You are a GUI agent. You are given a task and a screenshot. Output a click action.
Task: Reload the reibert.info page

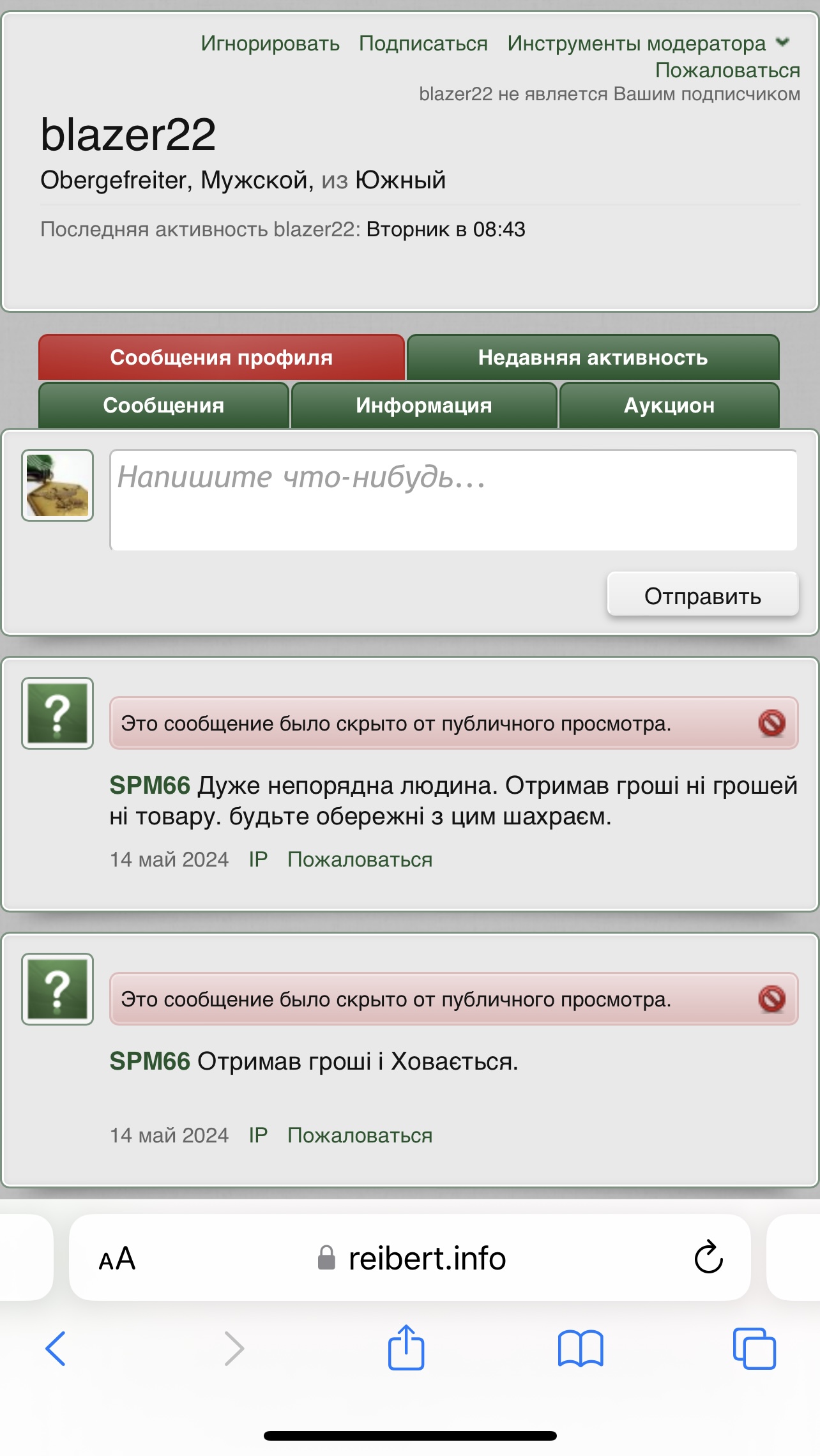(x=708, y=1258)
